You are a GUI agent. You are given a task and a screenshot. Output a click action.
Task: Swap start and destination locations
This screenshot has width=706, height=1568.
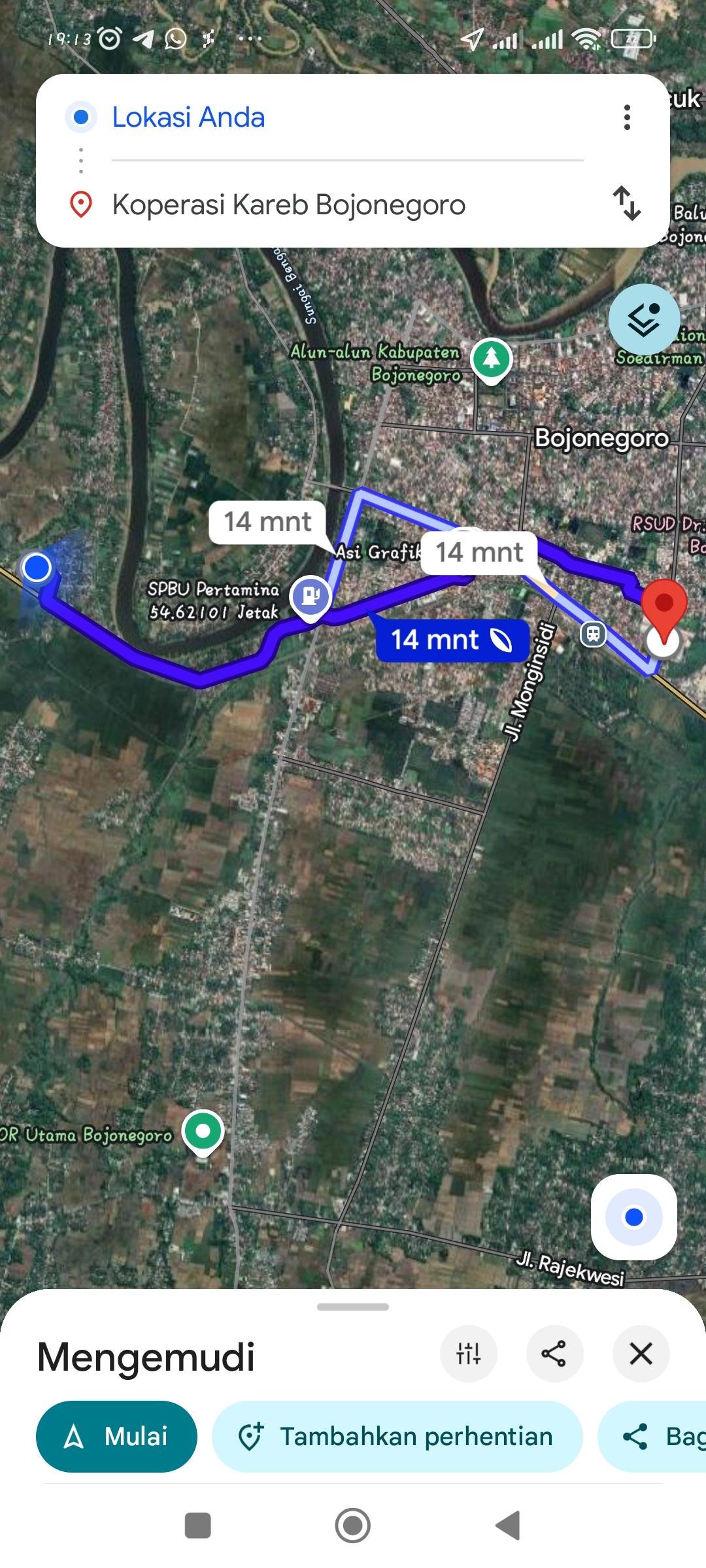pyautogui.click(x=626, y=203)
